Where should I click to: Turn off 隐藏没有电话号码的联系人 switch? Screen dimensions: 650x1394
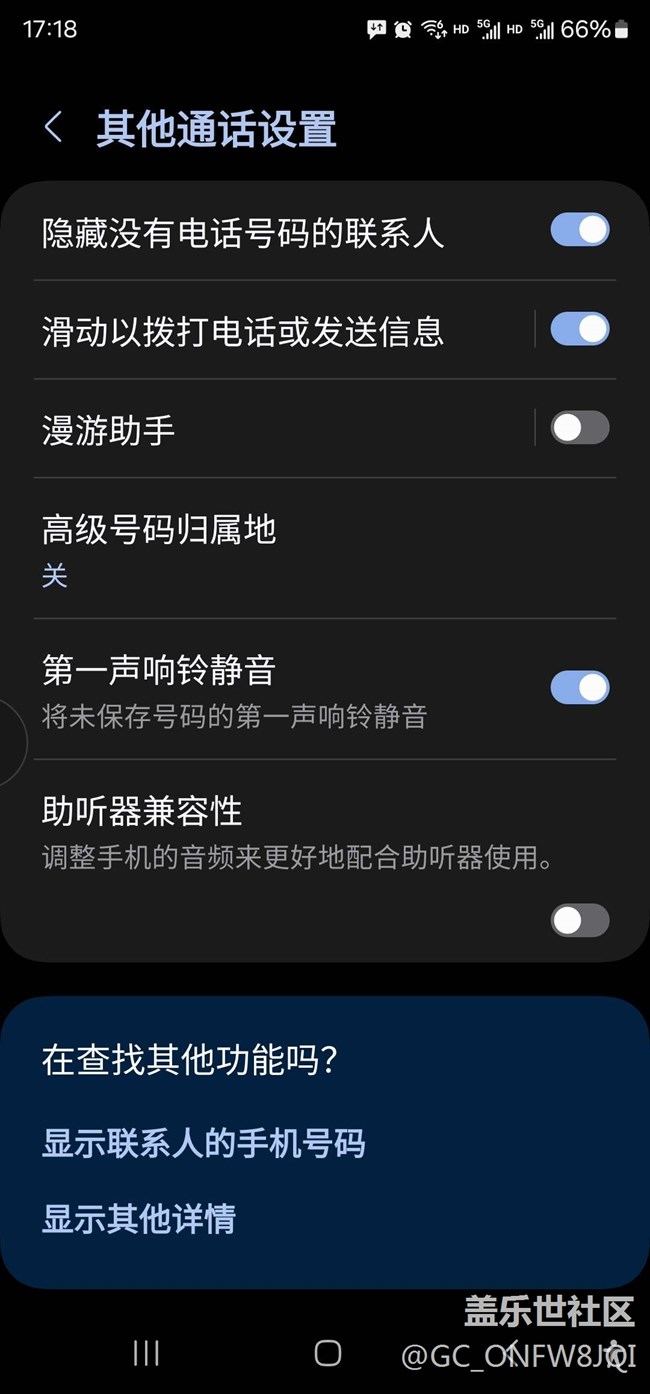(579, 230)
